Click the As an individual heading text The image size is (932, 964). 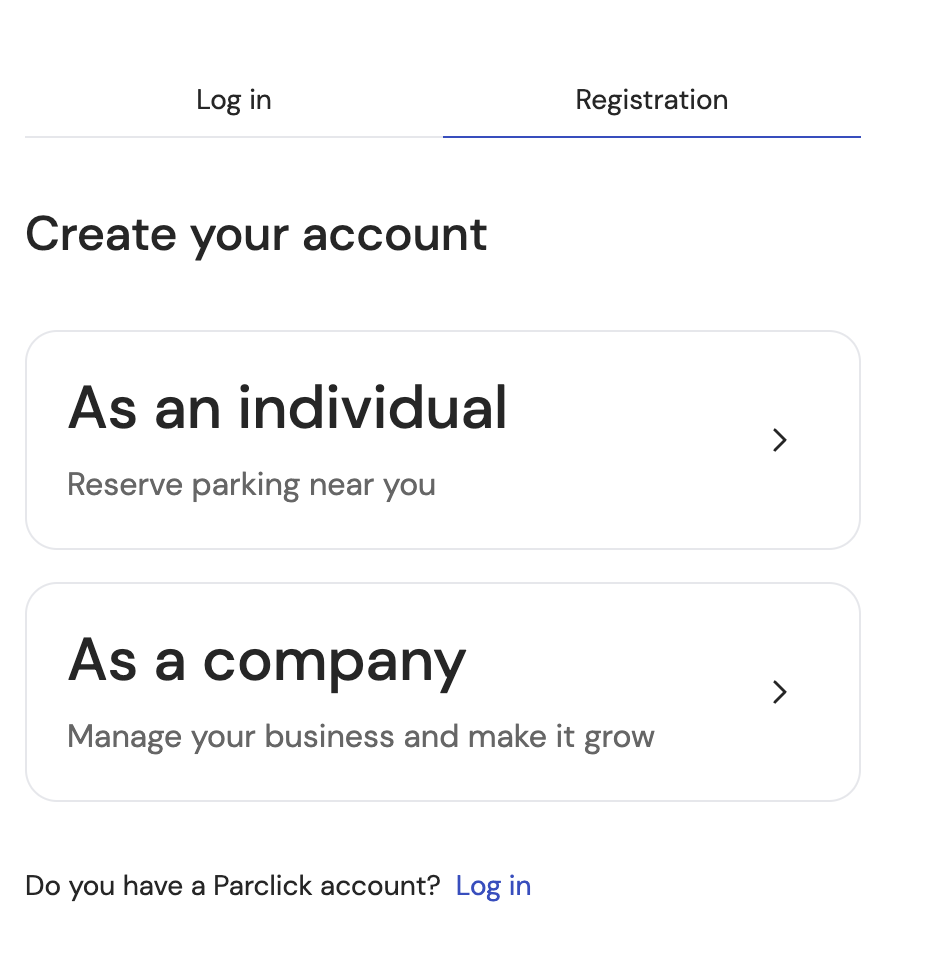click(287, 407)
